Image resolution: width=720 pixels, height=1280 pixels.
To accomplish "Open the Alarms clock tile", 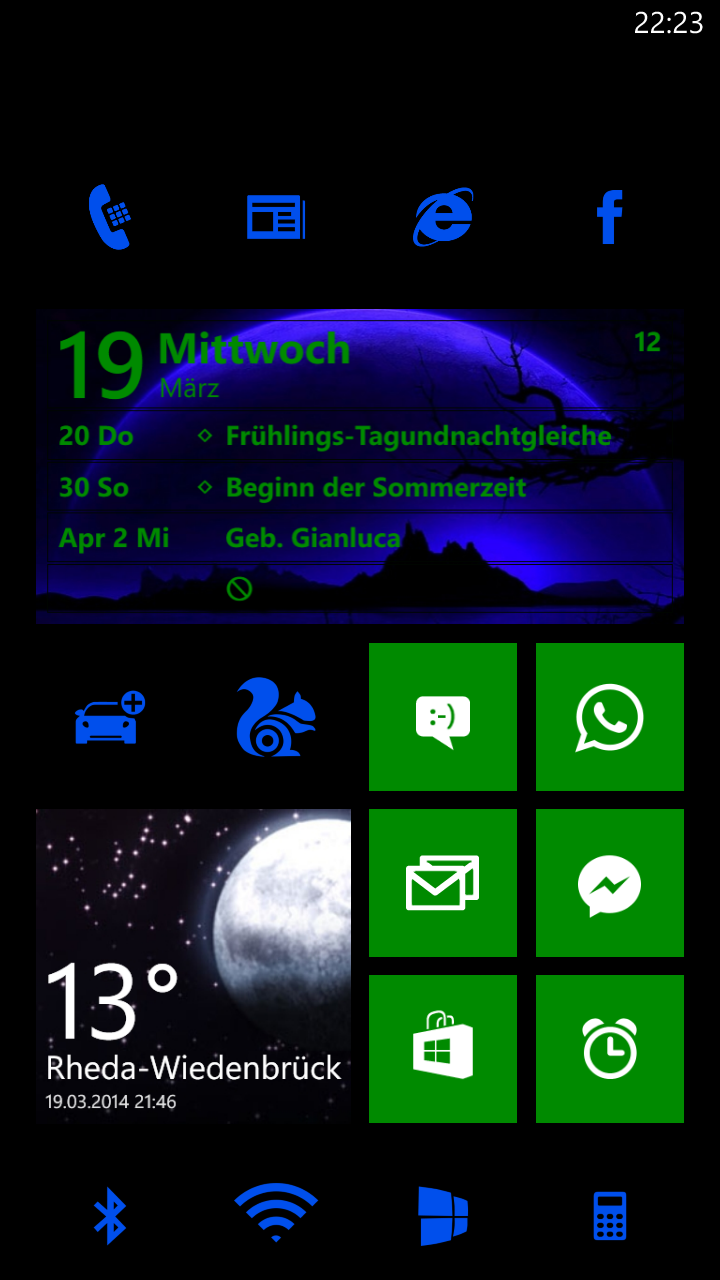I will 610,1049.
